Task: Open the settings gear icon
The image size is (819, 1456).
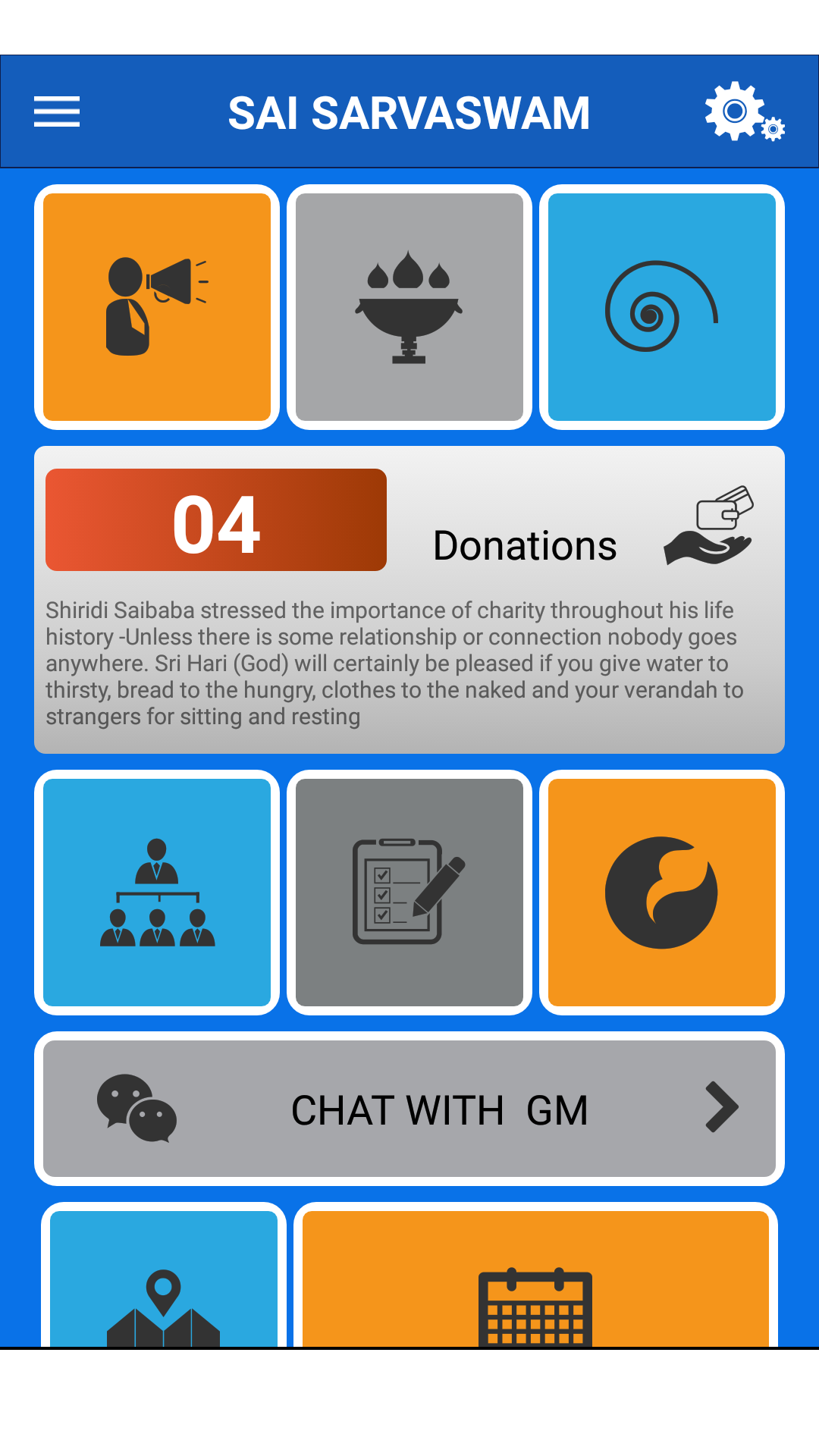Action: 743,112
